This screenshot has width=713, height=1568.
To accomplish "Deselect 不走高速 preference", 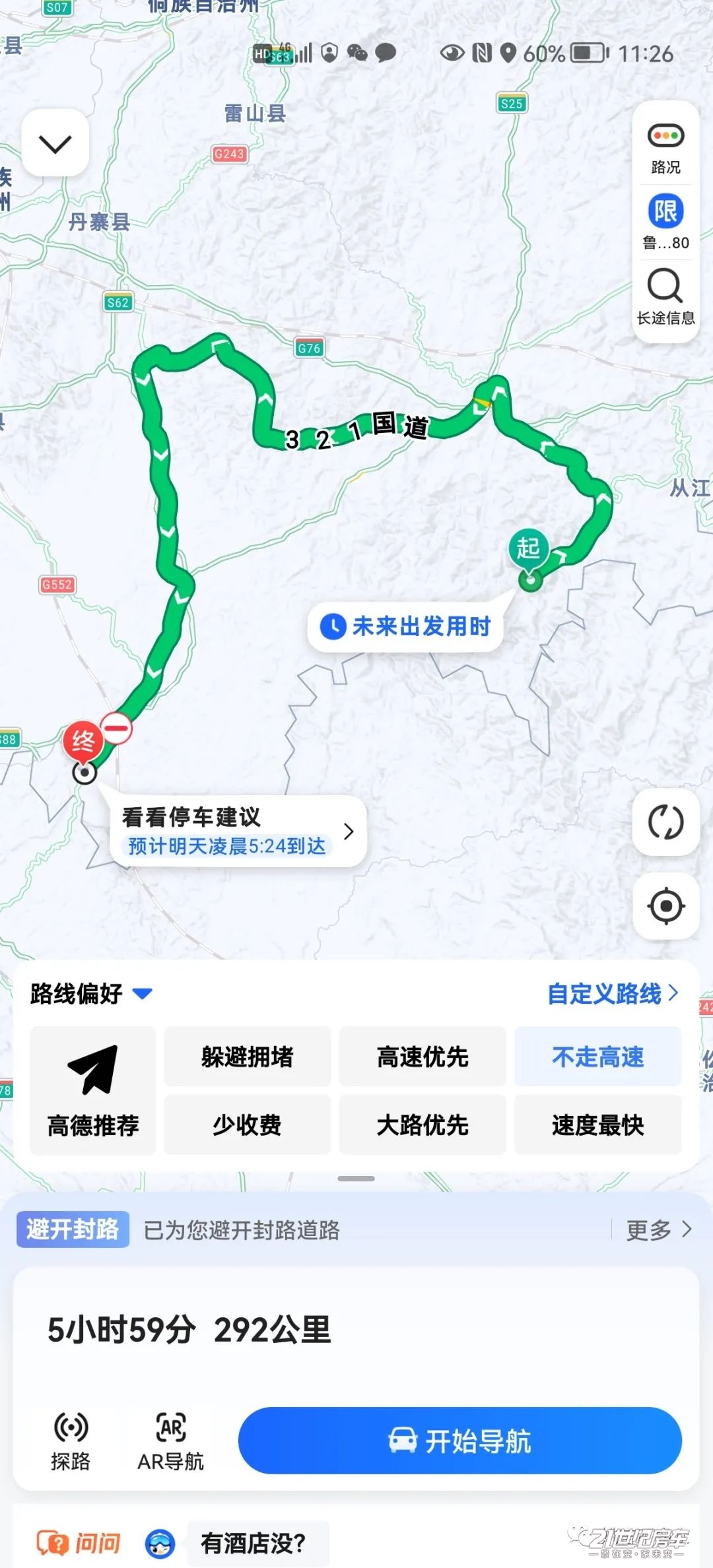I will pos(597,1057).
